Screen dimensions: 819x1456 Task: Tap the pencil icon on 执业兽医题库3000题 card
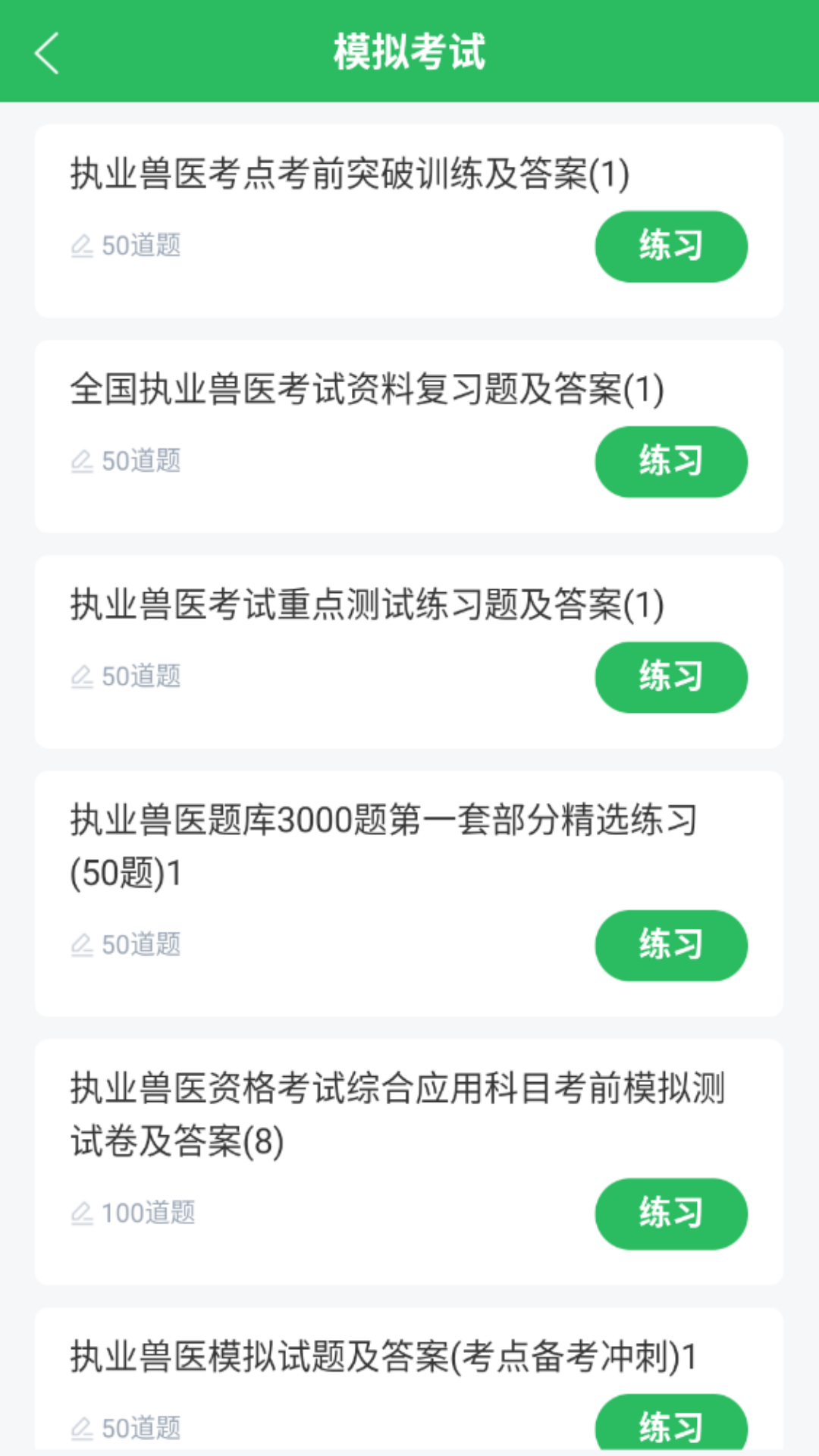[x=81, y=944]
